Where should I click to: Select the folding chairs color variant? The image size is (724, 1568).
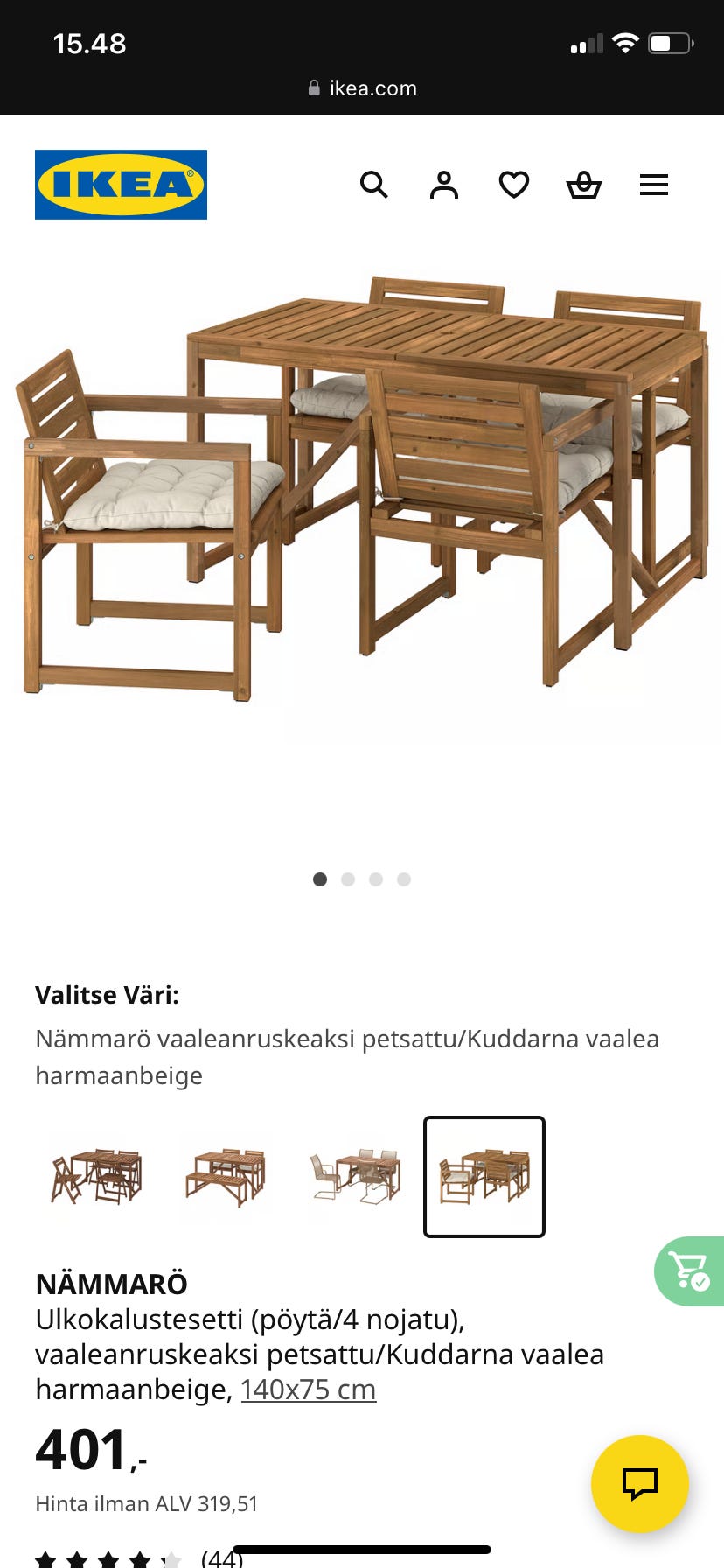point(94,1177)
